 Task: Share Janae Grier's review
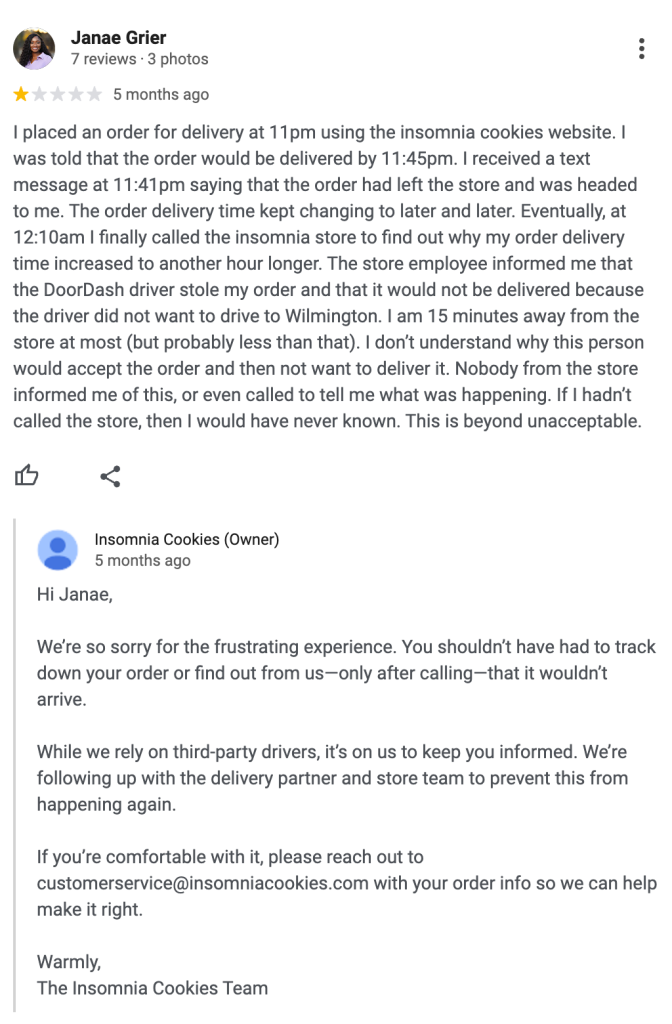click(110, 476)
